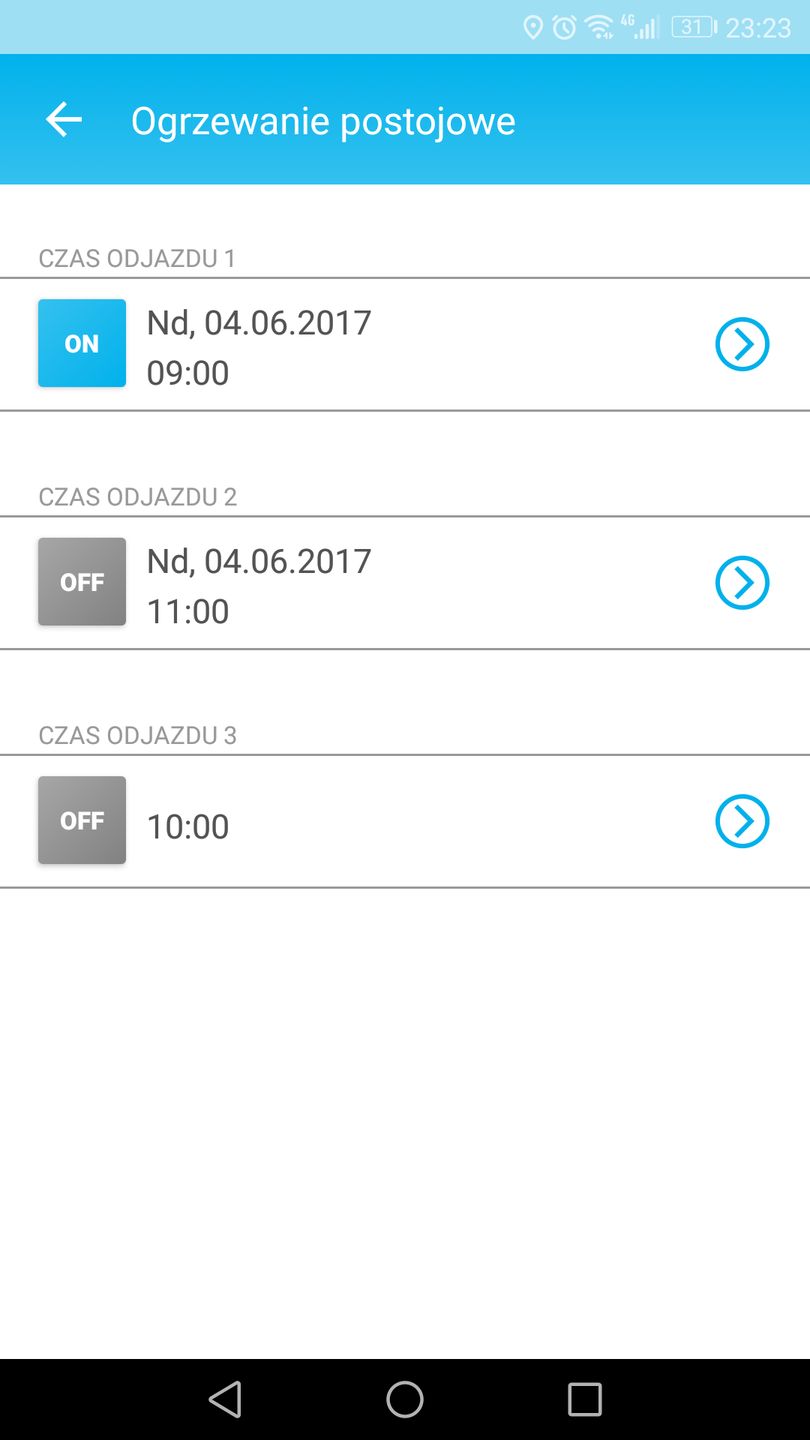Expand the 10:00 departure entry
Screen dimensions: 810x1440
click(742, 821)
